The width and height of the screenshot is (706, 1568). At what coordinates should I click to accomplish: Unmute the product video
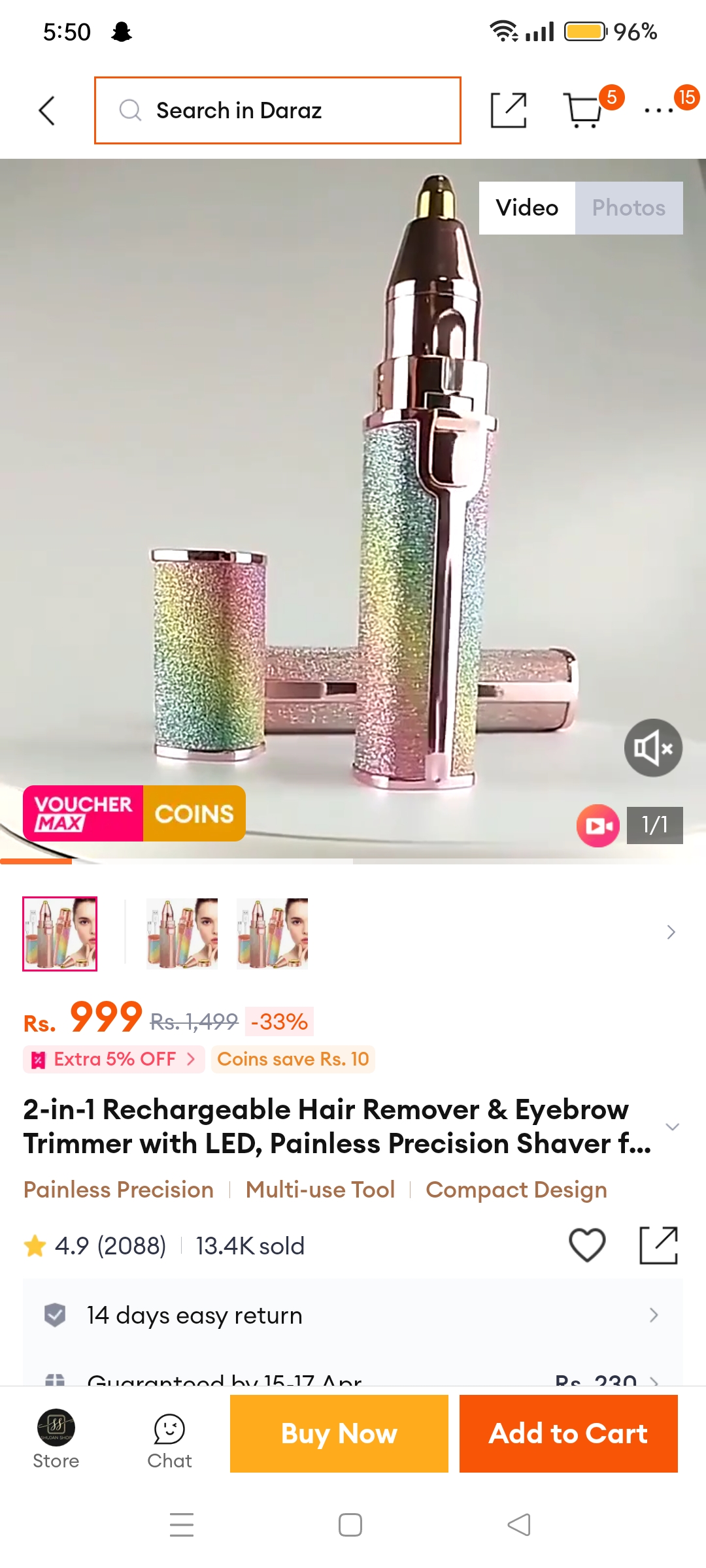click(653, 747)
